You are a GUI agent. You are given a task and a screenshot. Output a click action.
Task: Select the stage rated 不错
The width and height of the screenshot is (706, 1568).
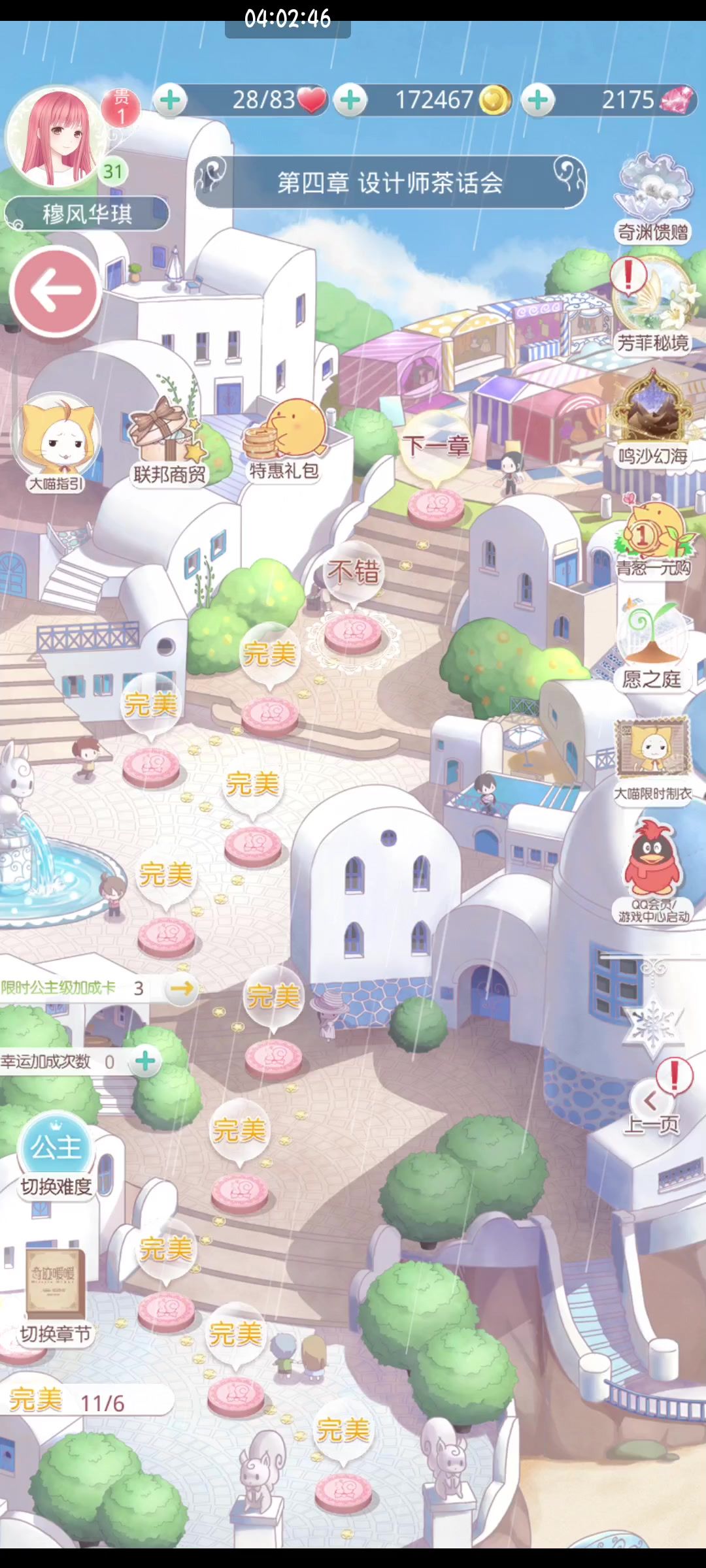coord(353,630)
